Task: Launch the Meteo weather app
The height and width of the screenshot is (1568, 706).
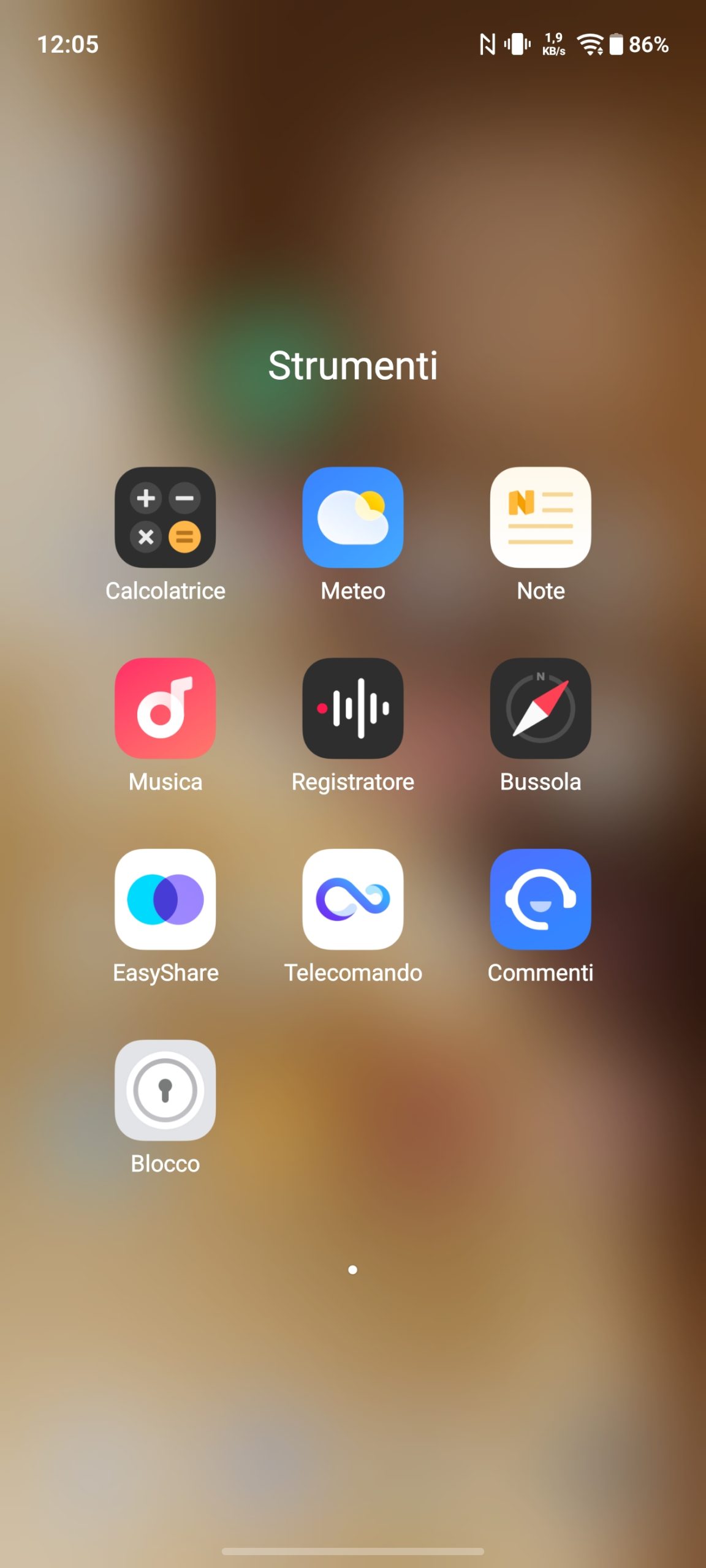Action: (353, 518)
